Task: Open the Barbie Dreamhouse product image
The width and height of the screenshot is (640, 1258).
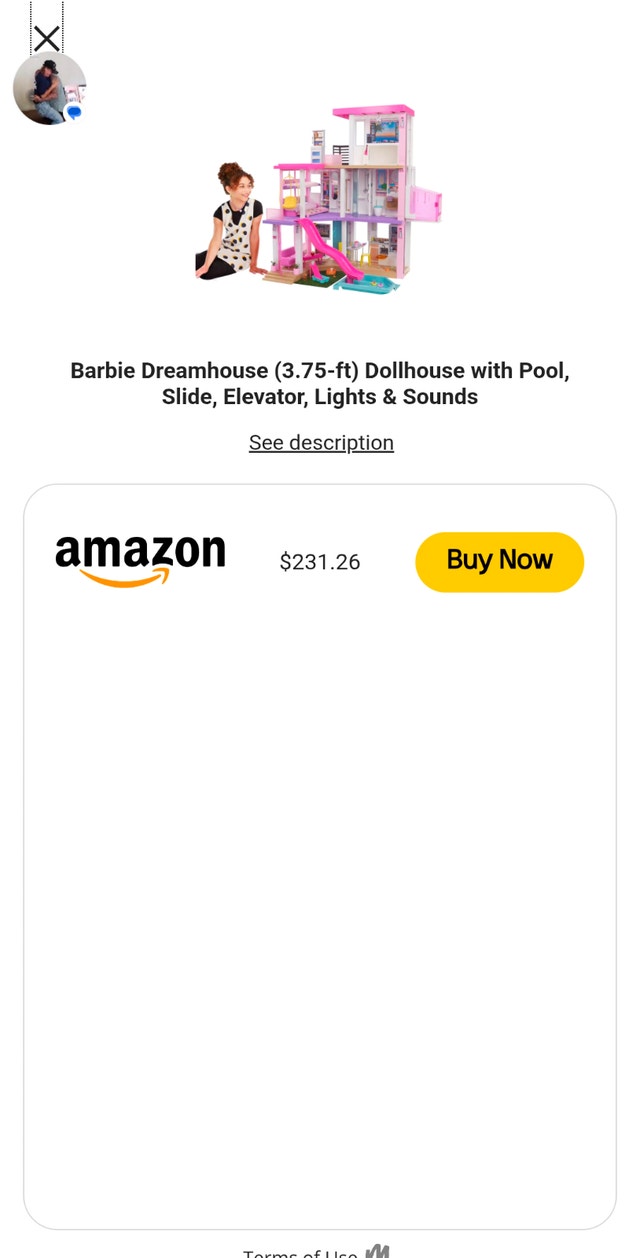Action: (319, 198)
